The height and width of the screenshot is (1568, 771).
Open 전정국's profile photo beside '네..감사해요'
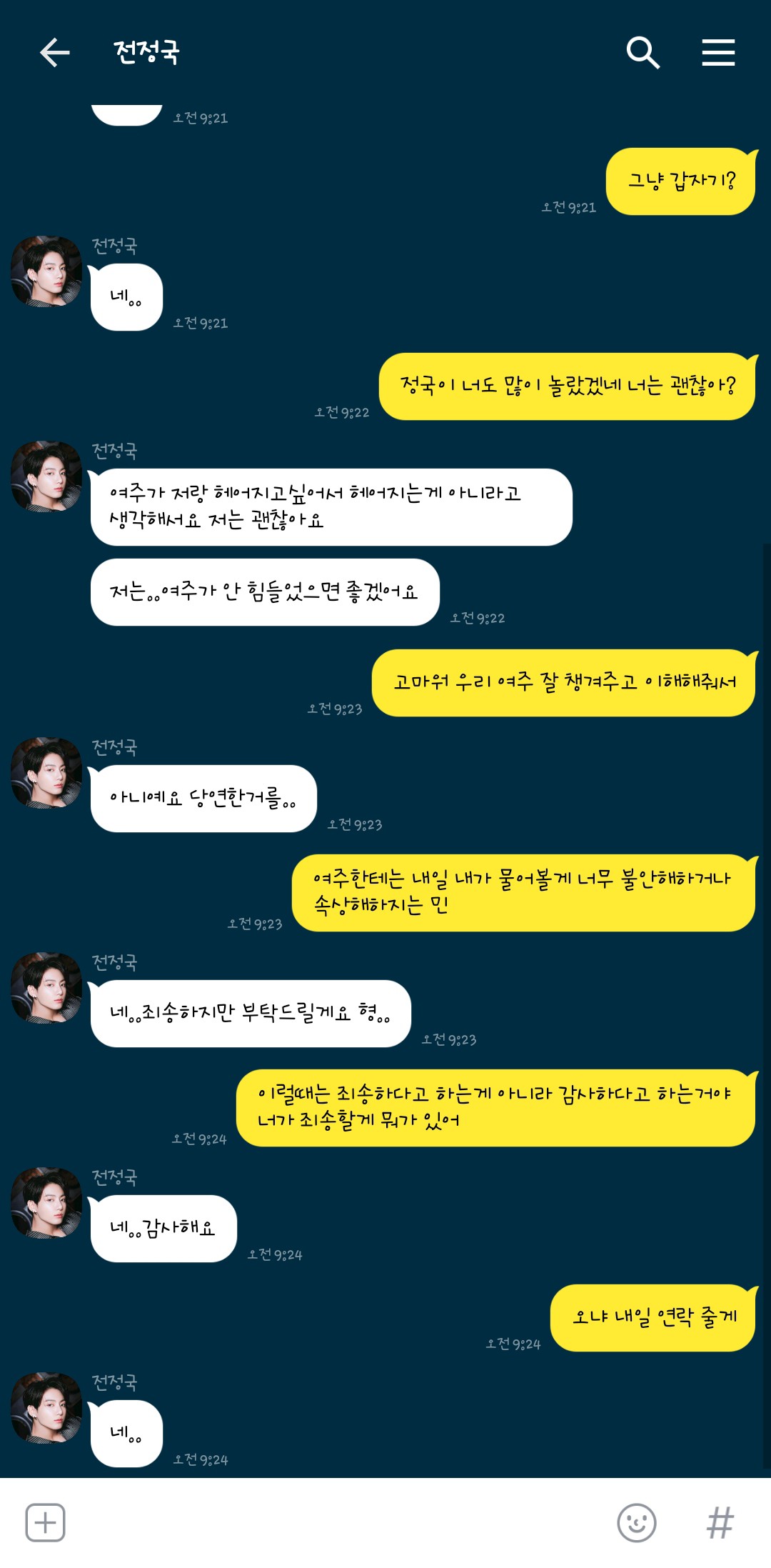(x=46, y=1203)
